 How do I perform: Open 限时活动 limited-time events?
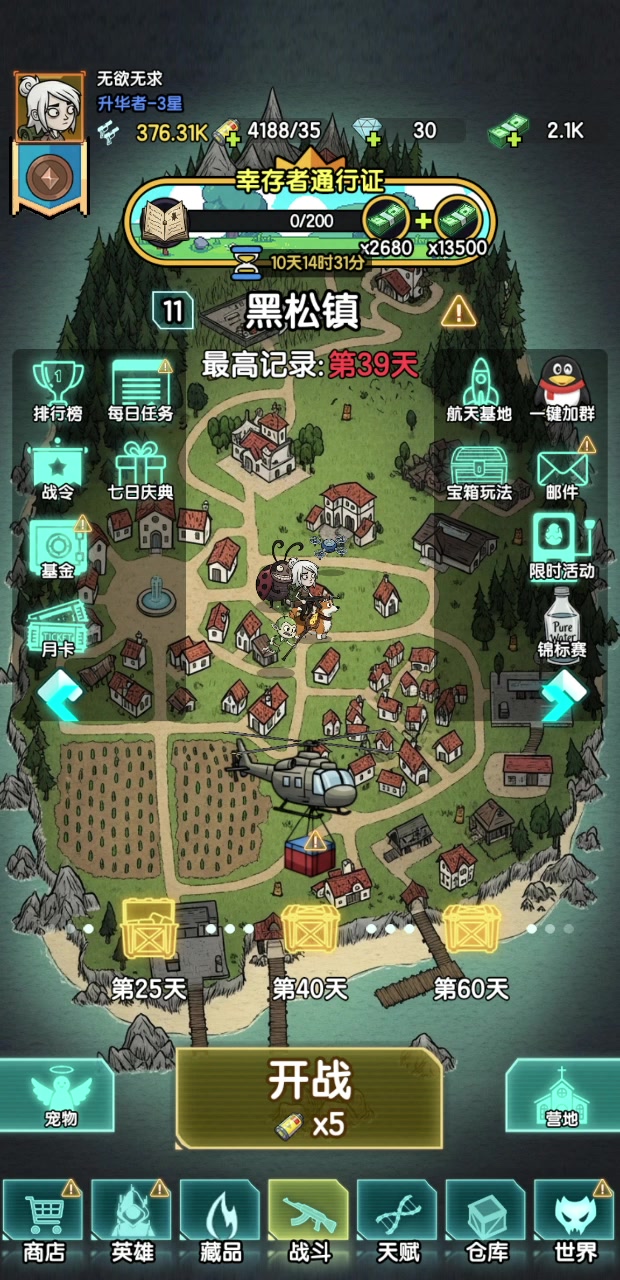(562, 548)
